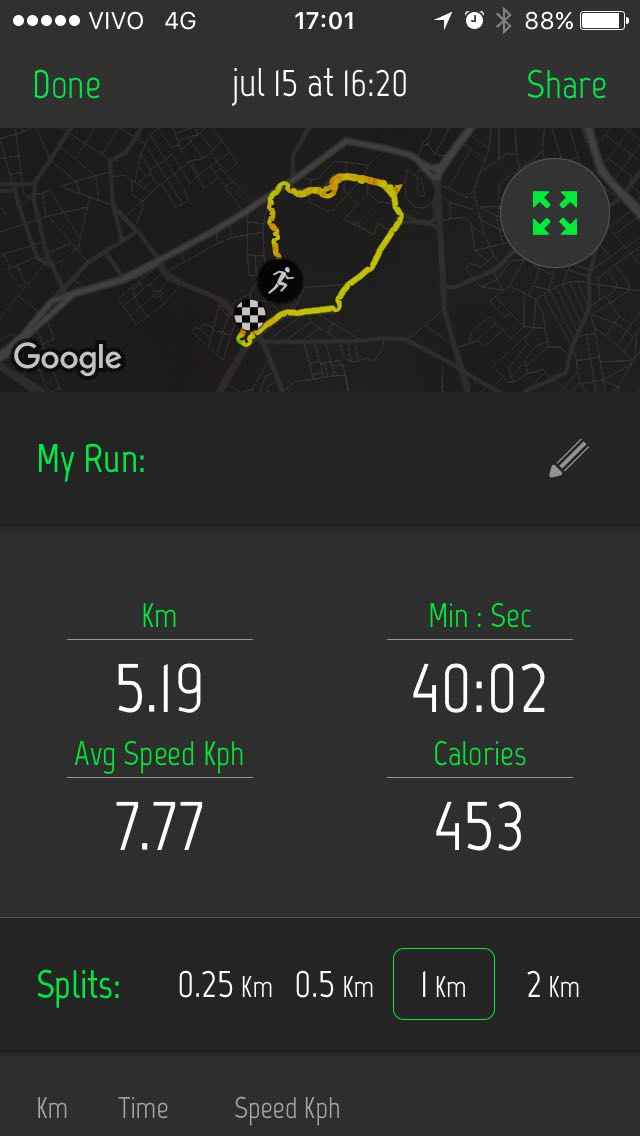
Task: Choose the 1 Km splits option
Action: [x=443, y=986]
